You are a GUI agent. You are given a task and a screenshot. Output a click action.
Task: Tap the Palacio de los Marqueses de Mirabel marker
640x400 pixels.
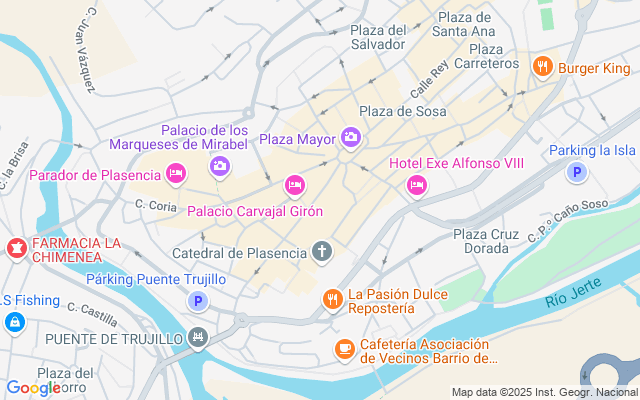[x=220, y=166]
